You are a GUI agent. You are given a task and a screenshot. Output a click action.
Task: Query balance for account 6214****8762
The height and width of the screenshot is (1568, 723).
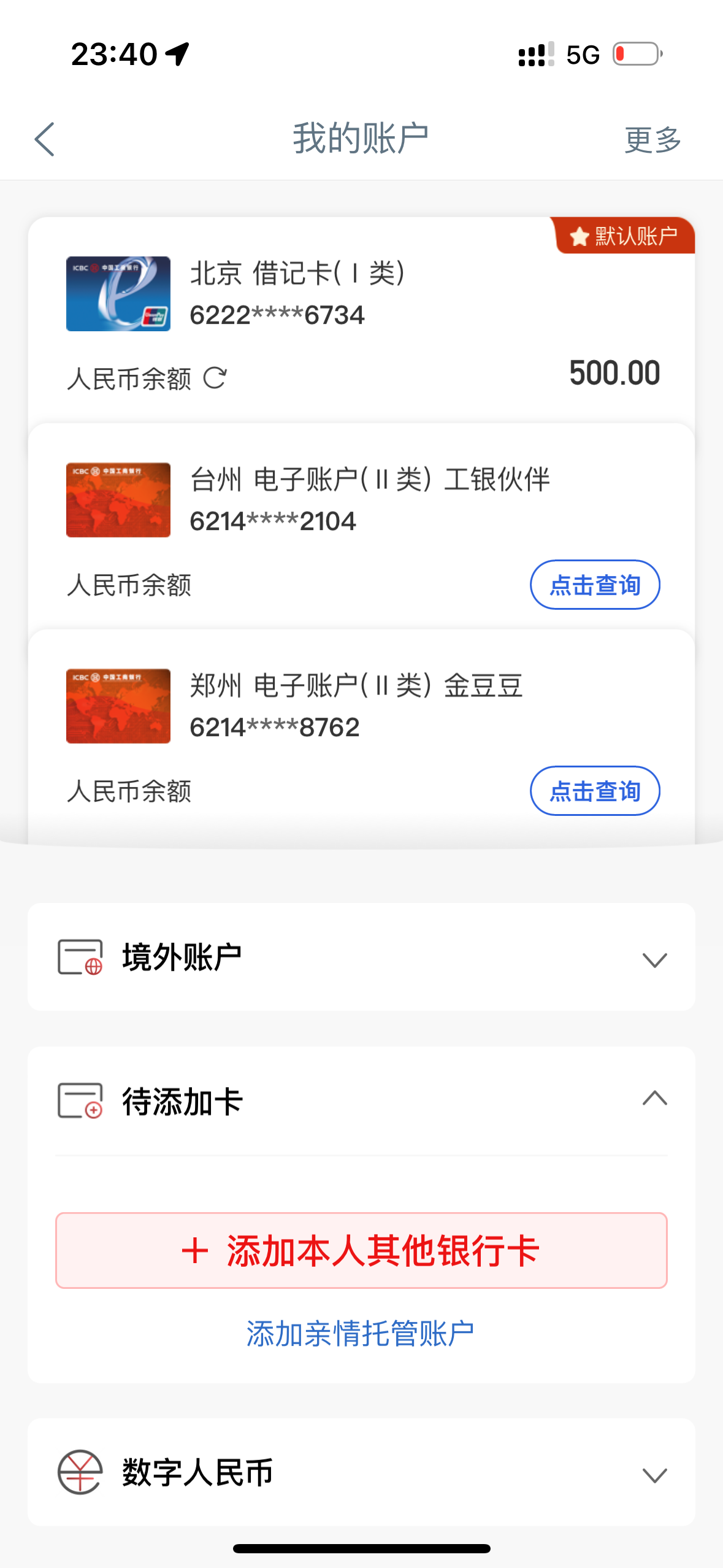pyautogui.click(x=594, y=791)
